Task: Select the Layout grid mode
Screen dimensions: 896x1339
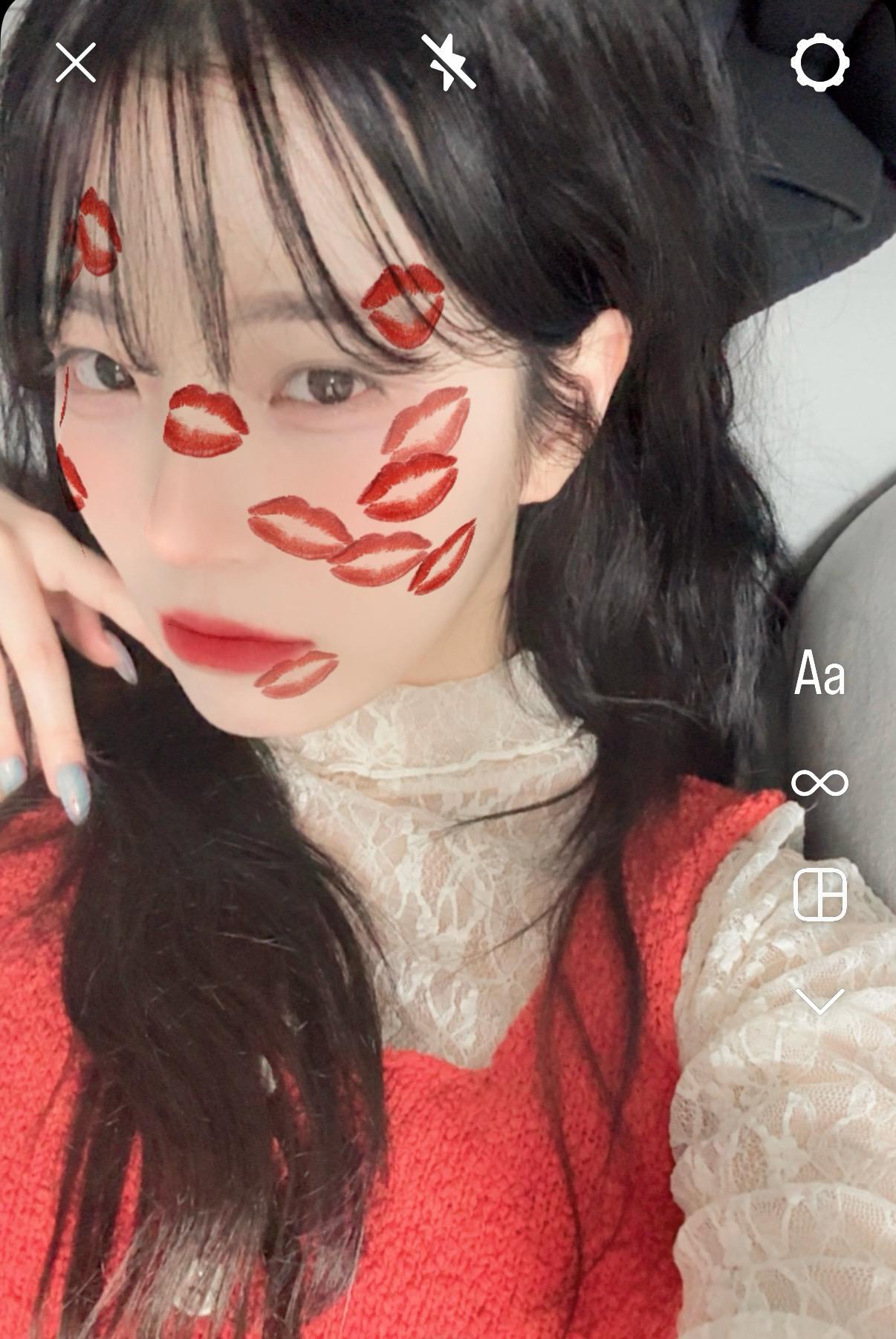Action: pos(819,894)
